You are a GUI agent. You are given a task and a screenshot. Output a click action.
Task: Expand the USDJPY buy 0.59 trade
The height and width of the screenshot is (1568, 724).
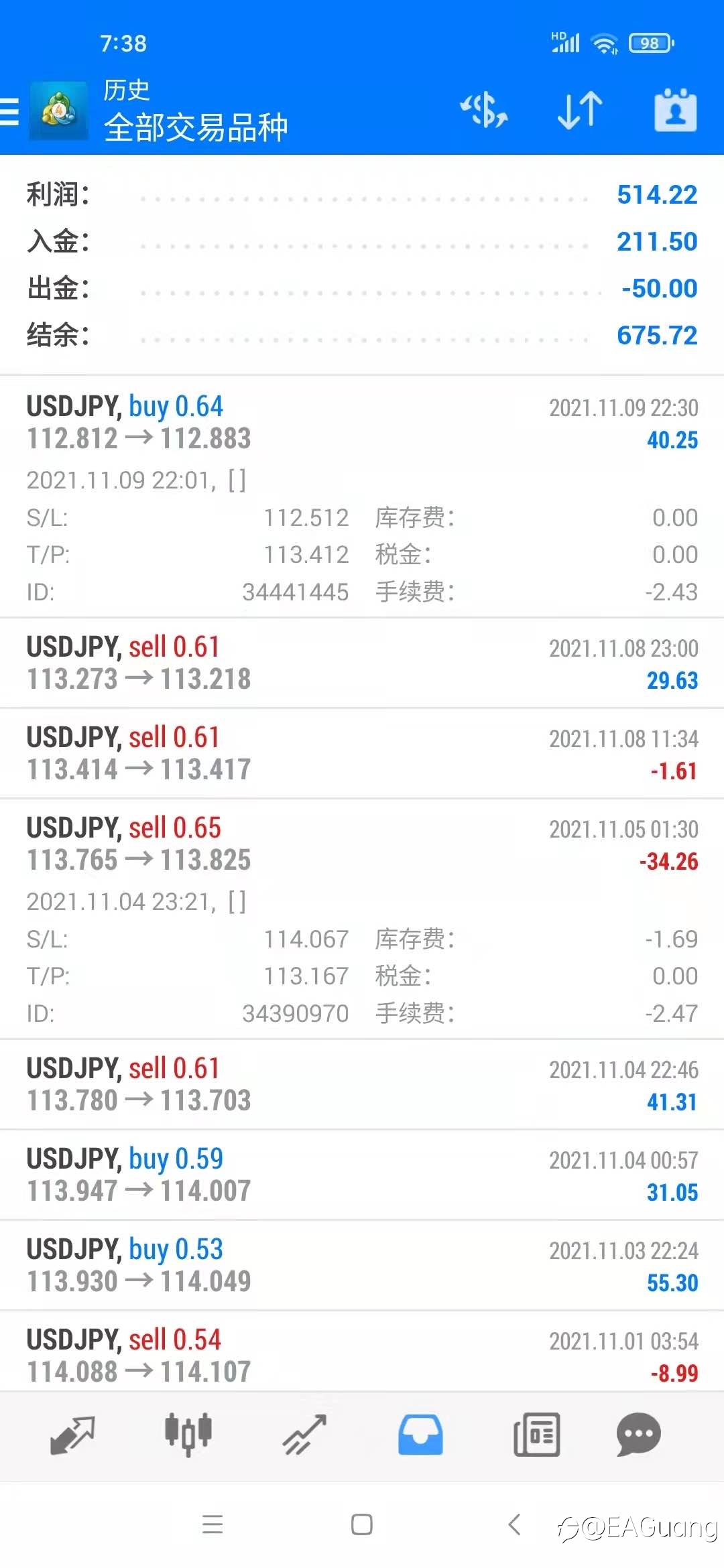[362, 1175]
